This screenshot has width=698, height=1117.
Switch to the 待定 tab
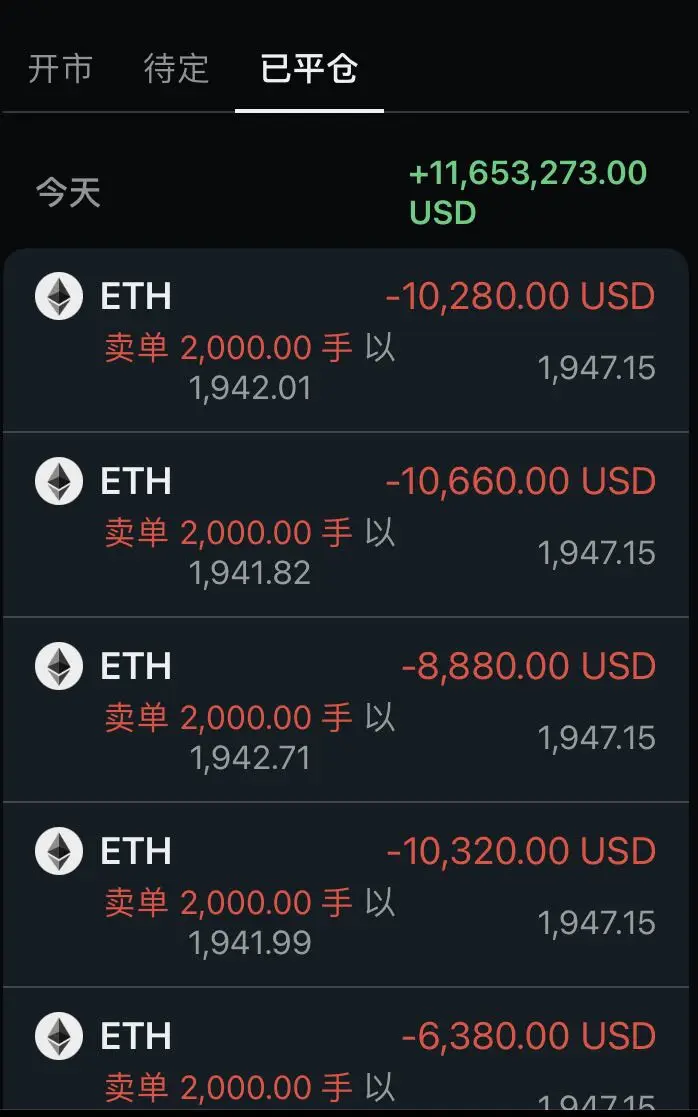tap(176, 69)
